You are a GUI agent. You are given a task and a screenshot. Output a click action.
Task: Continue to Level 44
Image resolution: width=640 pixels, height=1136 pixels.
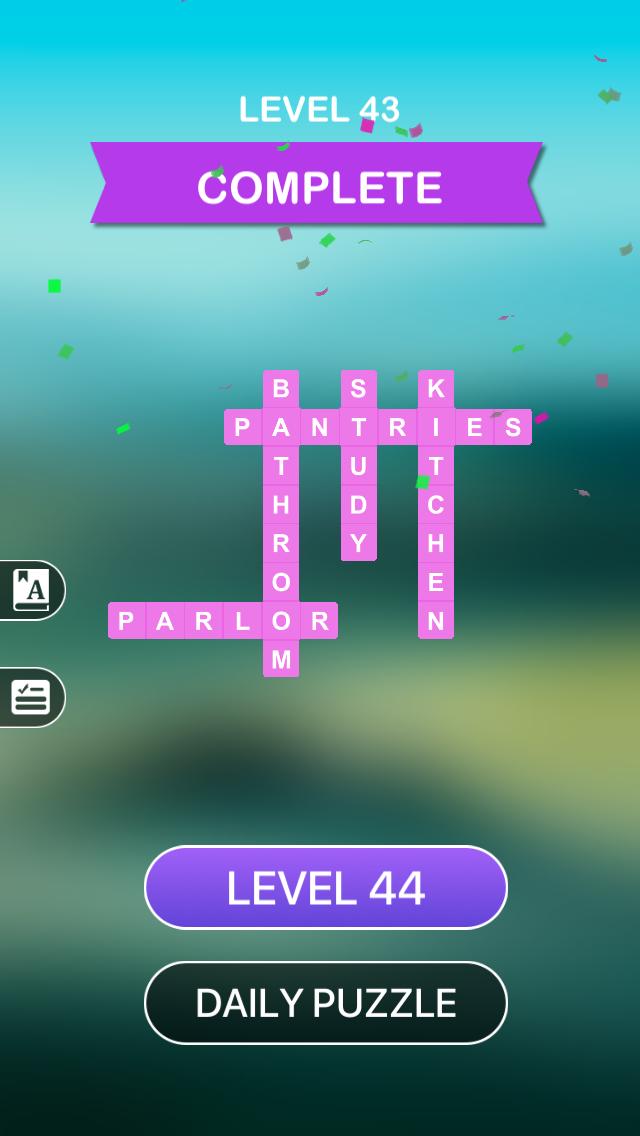point(325,887)
